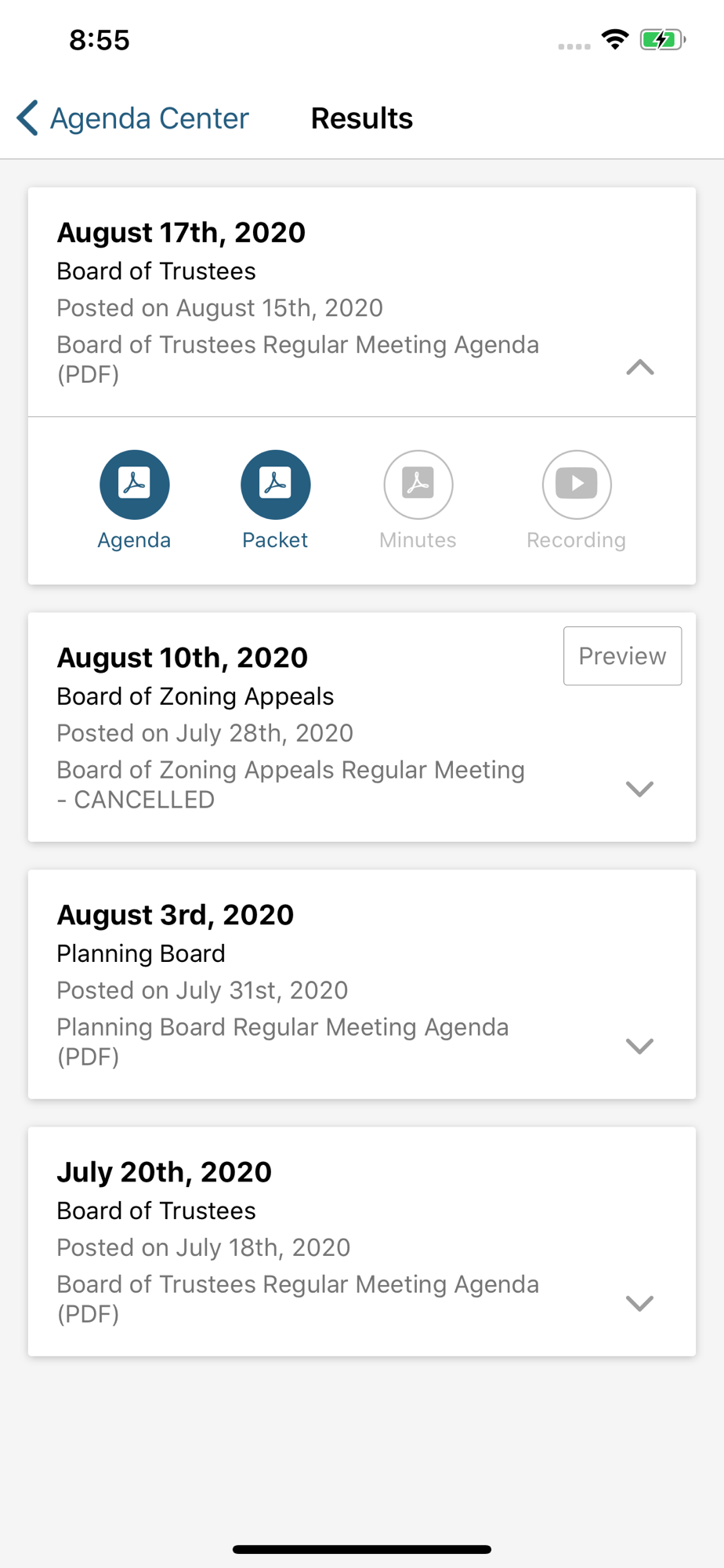Expand the August 3rd Planning Board card
The image size is (724, 1568).
click(x=640, y=1046)
